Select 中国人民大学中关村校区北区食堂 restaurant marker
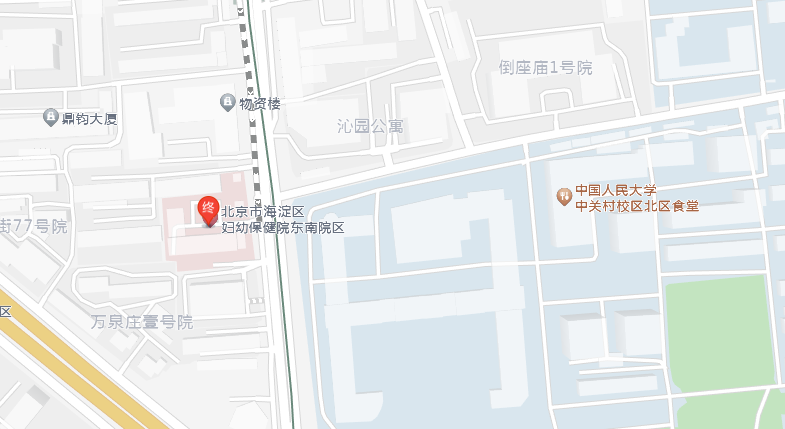This screenshot has height=429, width=785. click(x=564, y=194)
